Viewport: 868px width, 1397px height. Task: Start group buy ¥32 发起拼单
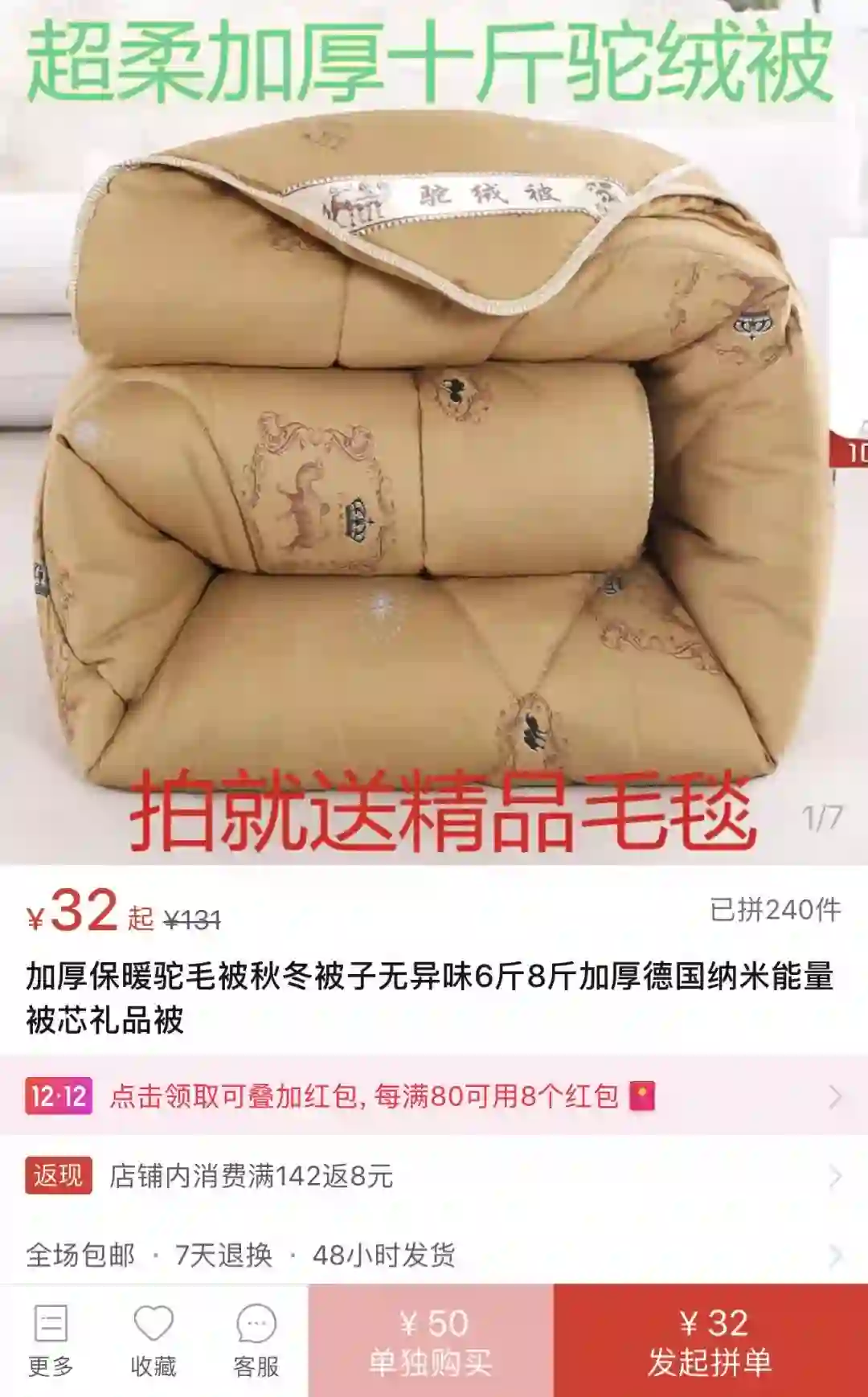710,1341
